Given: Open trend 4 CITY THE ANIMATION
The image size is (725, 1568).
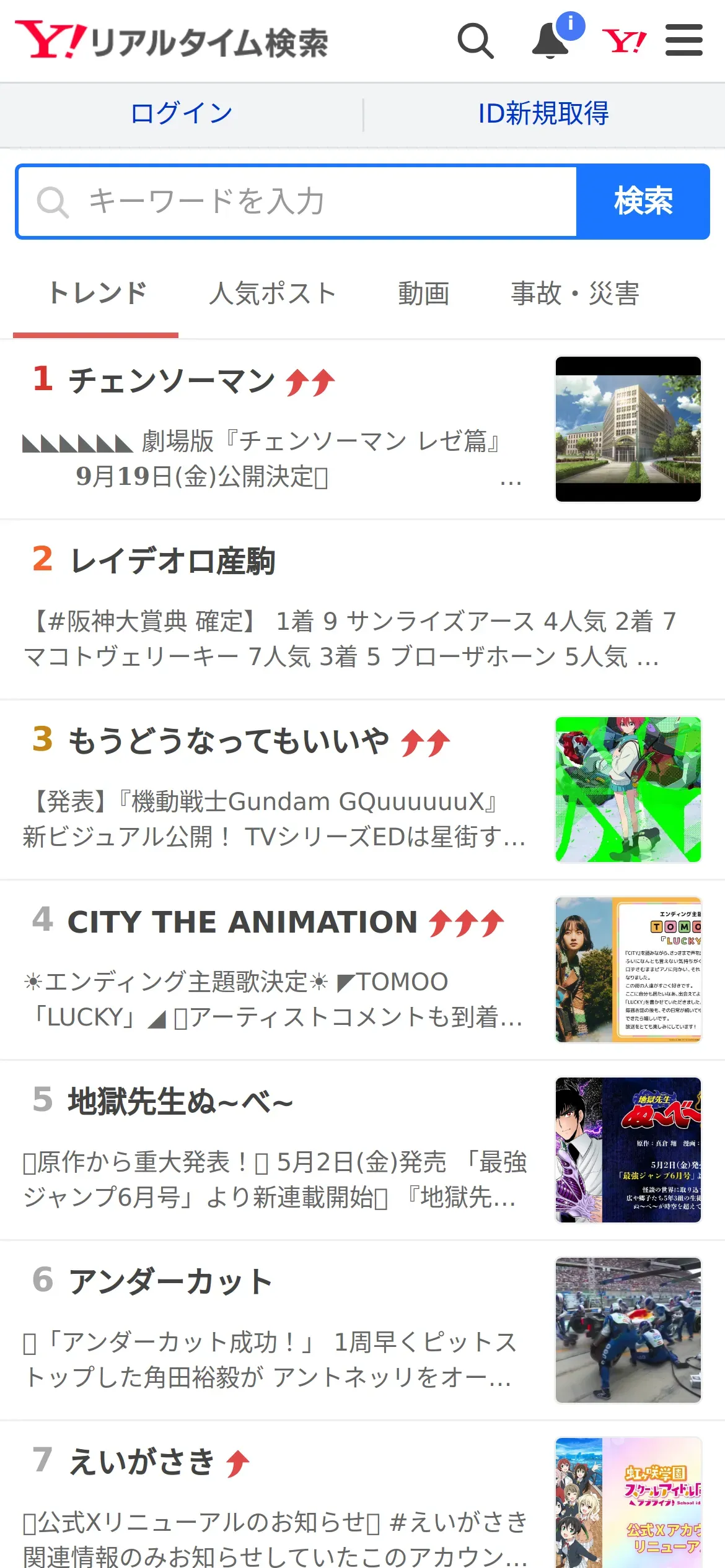Looking at the screenshot, I should pos(242,921).
